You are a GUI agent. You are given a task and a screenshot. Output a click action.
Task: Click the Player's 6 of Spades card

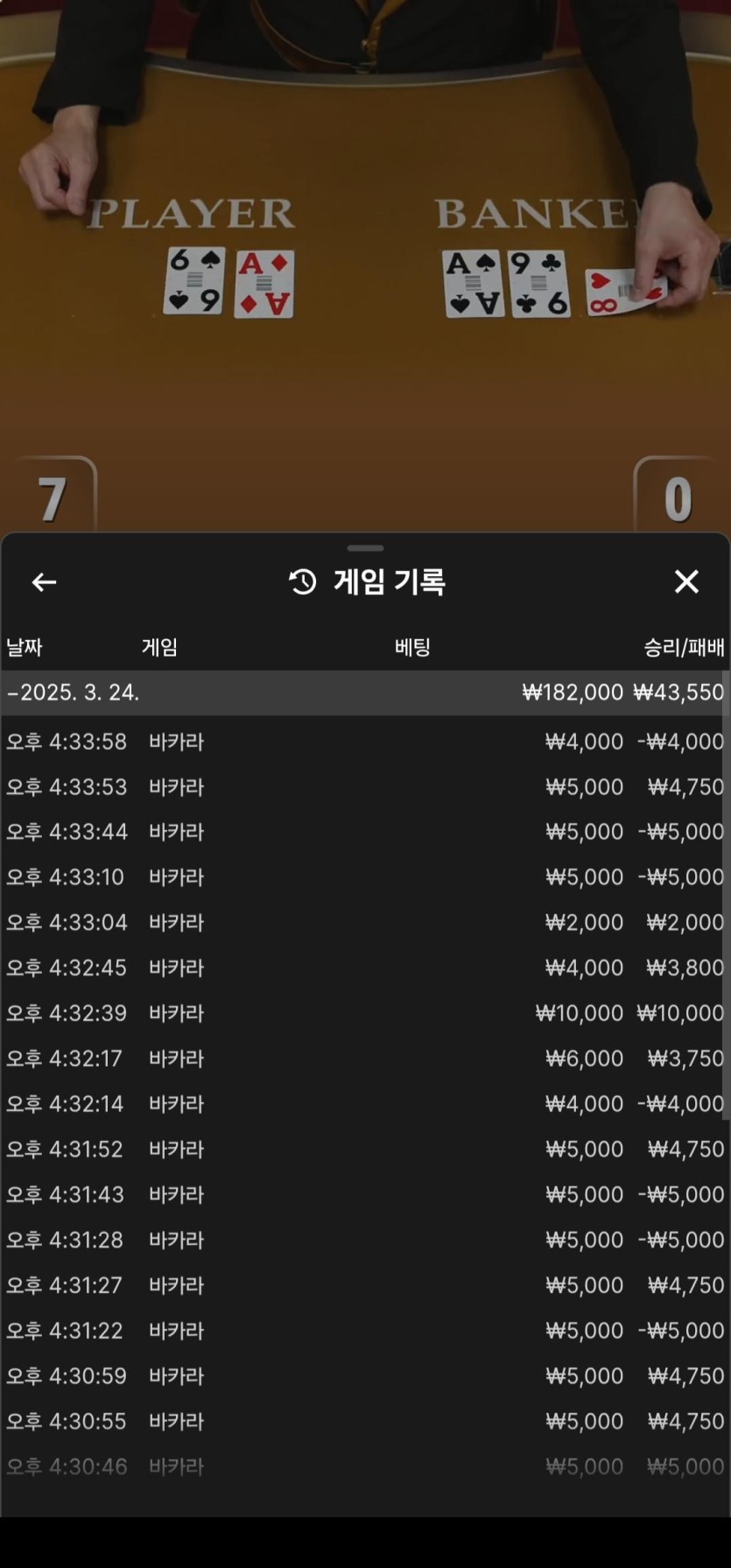click(193, 281)
